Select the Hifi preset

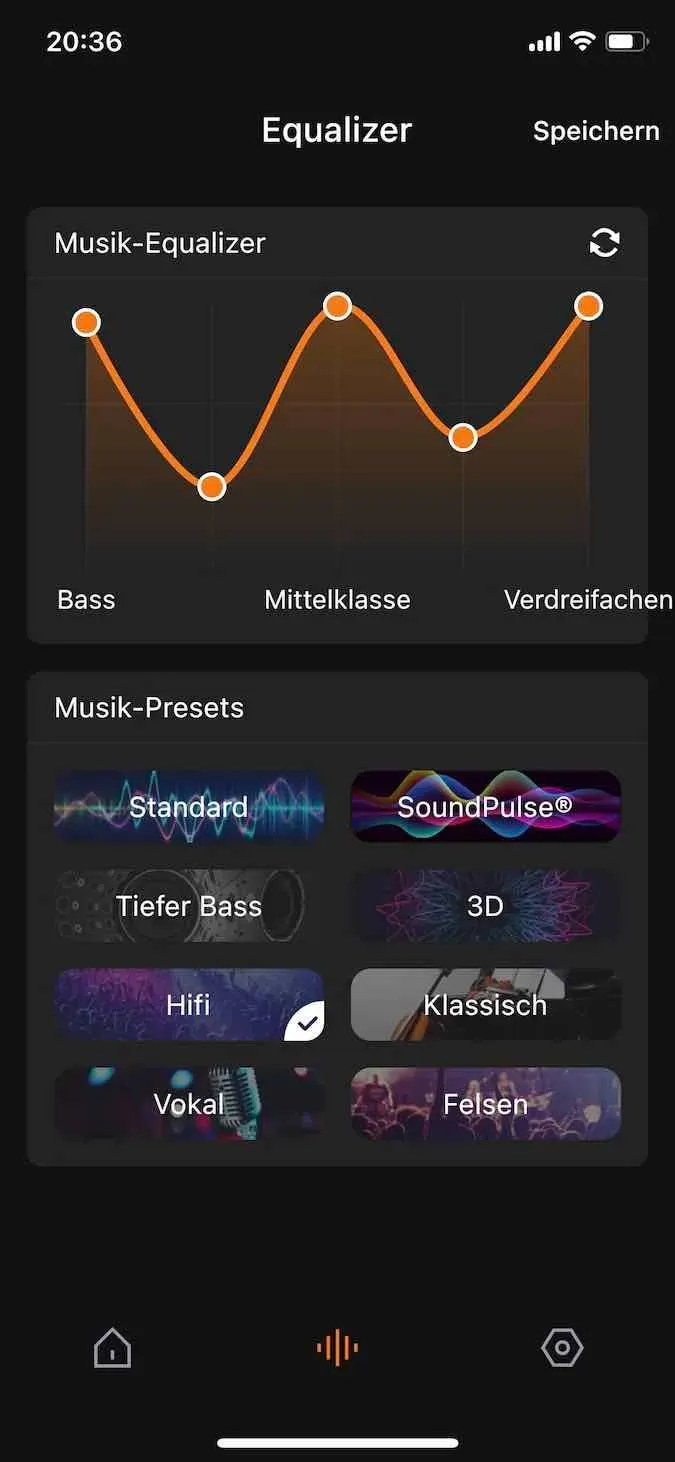pos(189,1005)
